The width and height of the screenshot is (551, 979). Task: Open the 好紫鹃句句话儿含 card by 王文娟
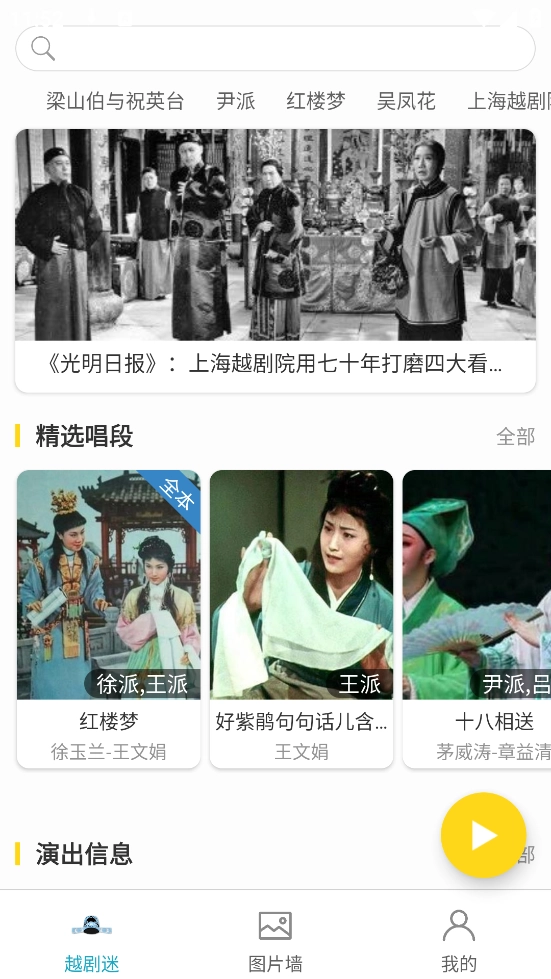[x=301, y=619]
